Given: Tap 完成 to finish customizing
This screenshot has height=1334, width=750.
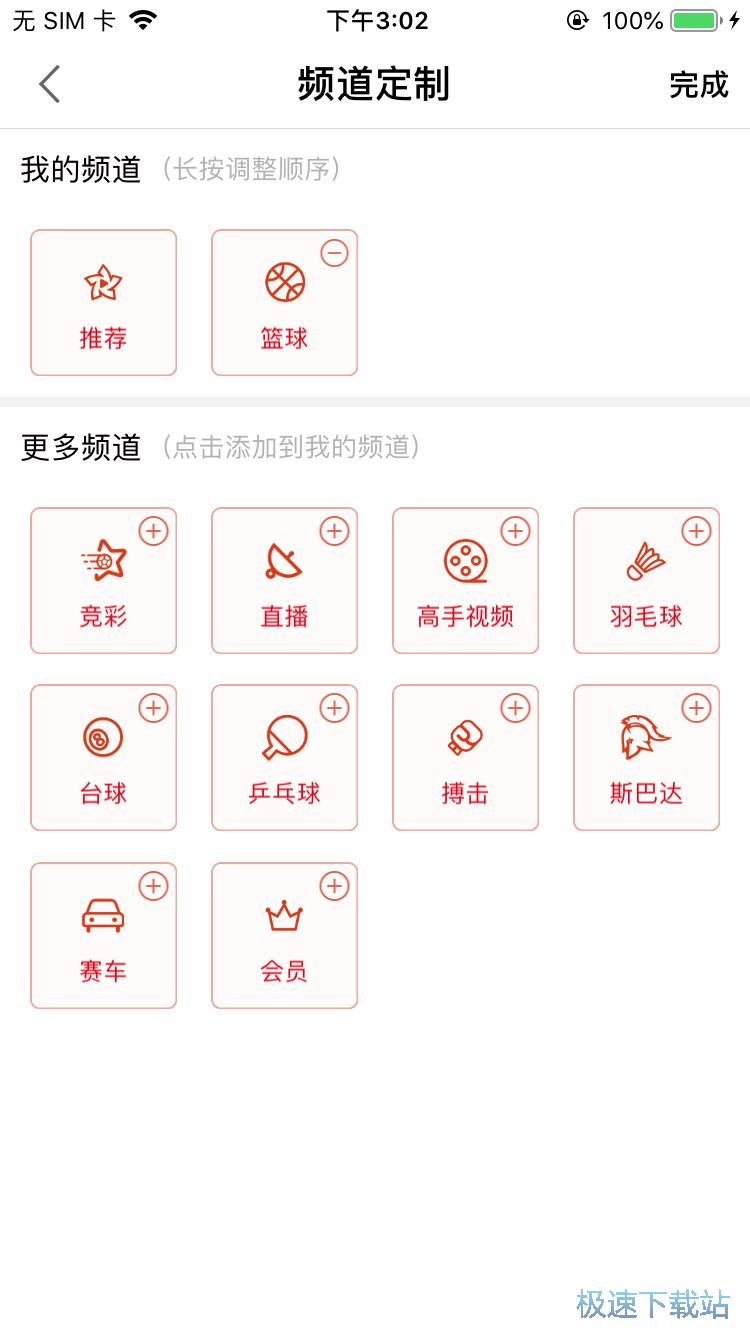Looking at the screenshot, I should (698, 85).
